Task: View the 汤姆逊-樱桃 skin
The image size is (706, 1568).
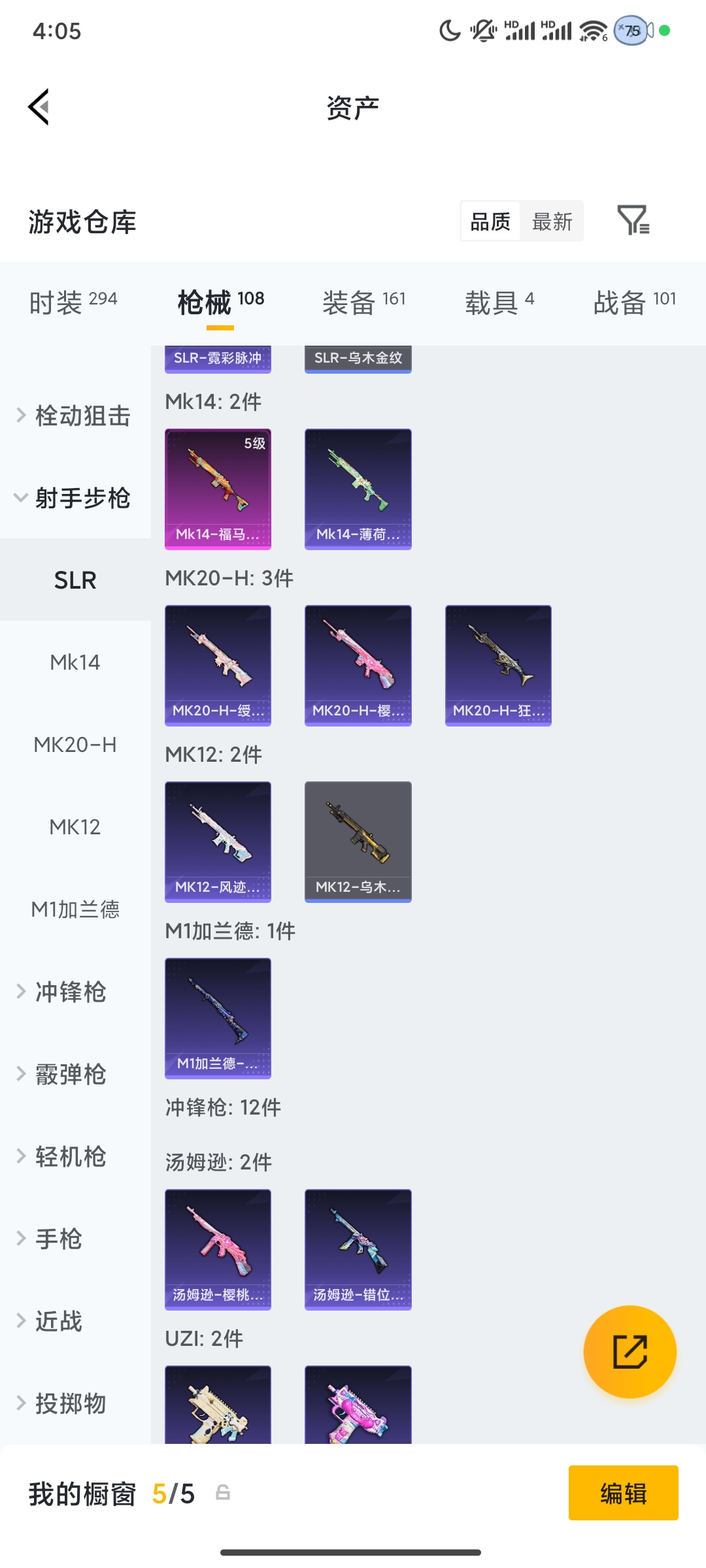Action: 218,1249
